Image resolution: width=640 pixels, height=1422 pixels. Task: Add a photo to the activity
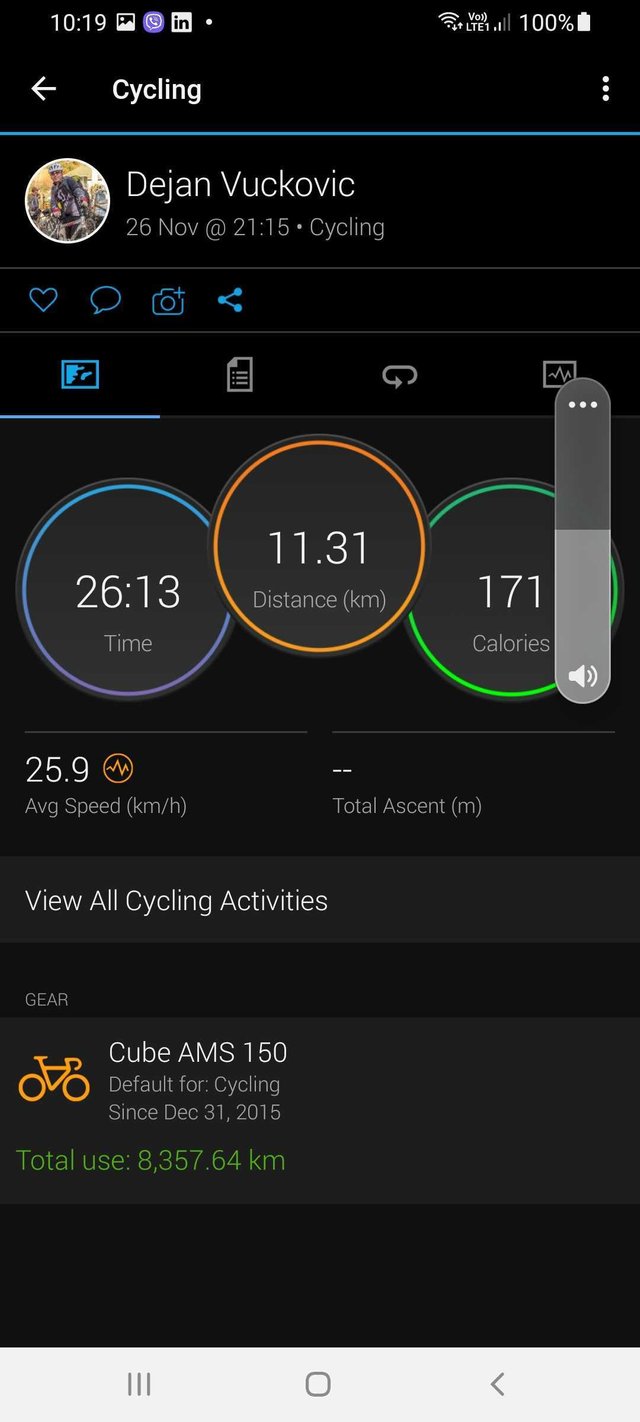[x=168, y=300]
